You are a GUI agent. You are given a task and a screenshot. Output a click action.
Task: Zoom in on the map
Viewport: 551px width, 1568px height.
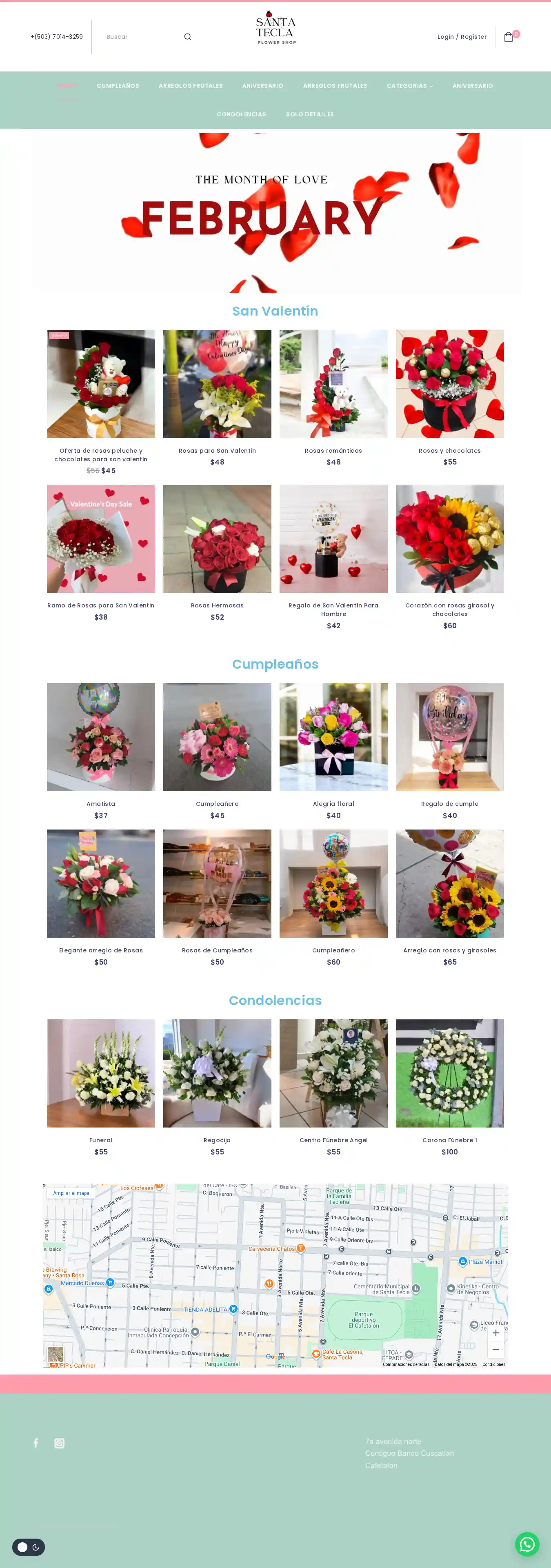coord(495,1333)
